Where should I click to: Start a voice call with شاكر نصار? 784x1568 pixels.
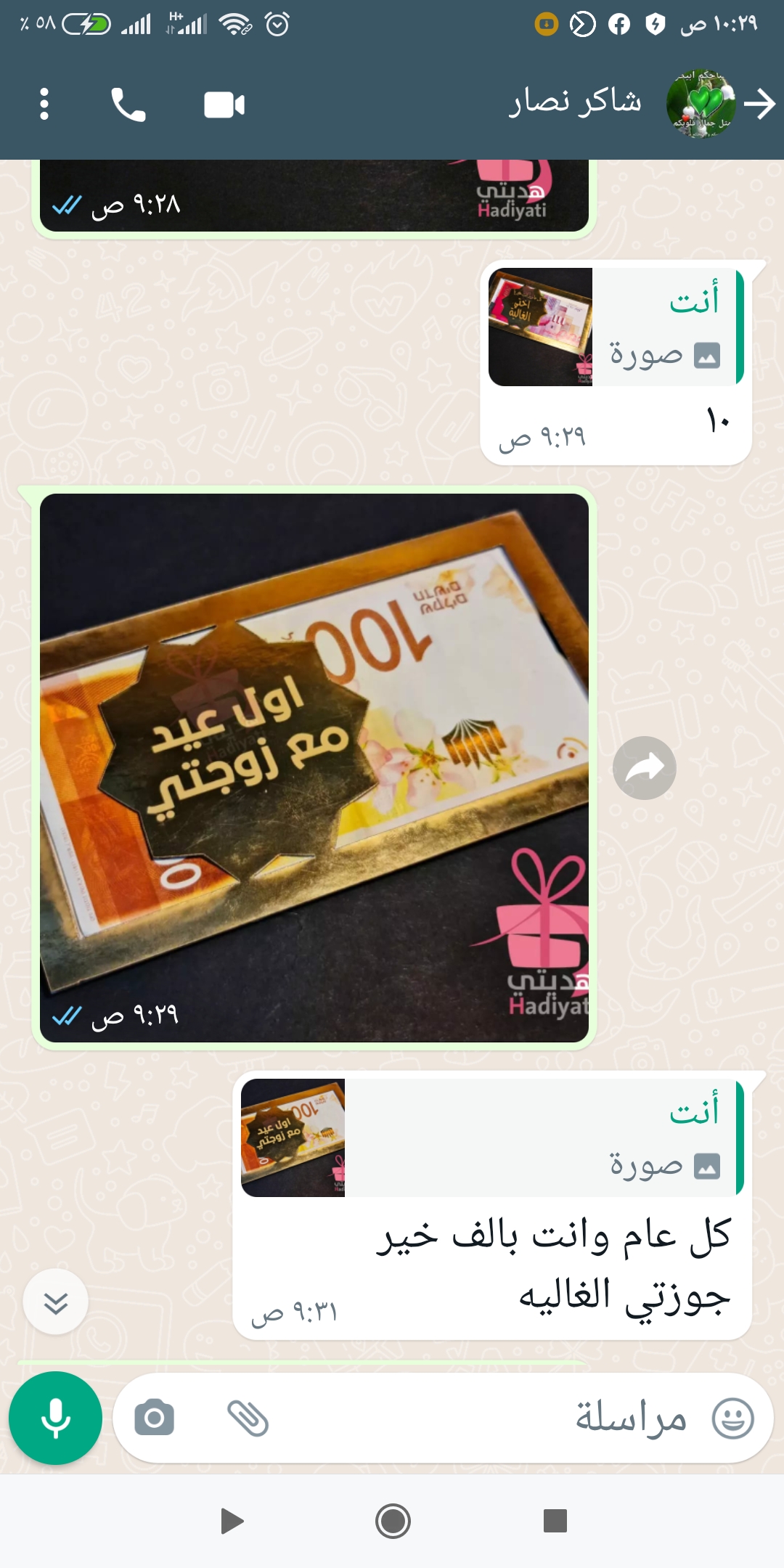pos(128,105)
